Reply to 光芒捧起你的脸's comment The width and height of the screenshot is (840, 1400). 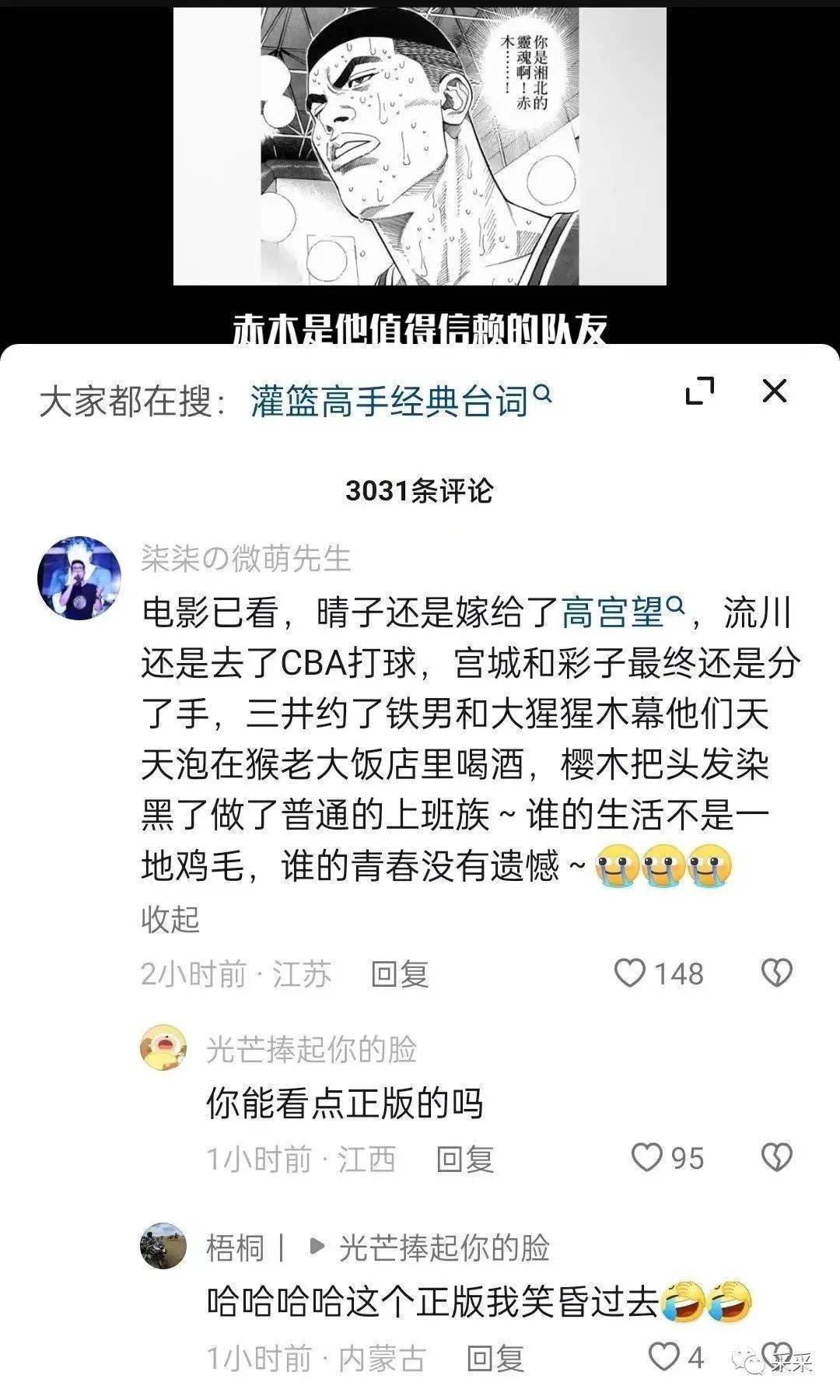tap(465, 1160)
